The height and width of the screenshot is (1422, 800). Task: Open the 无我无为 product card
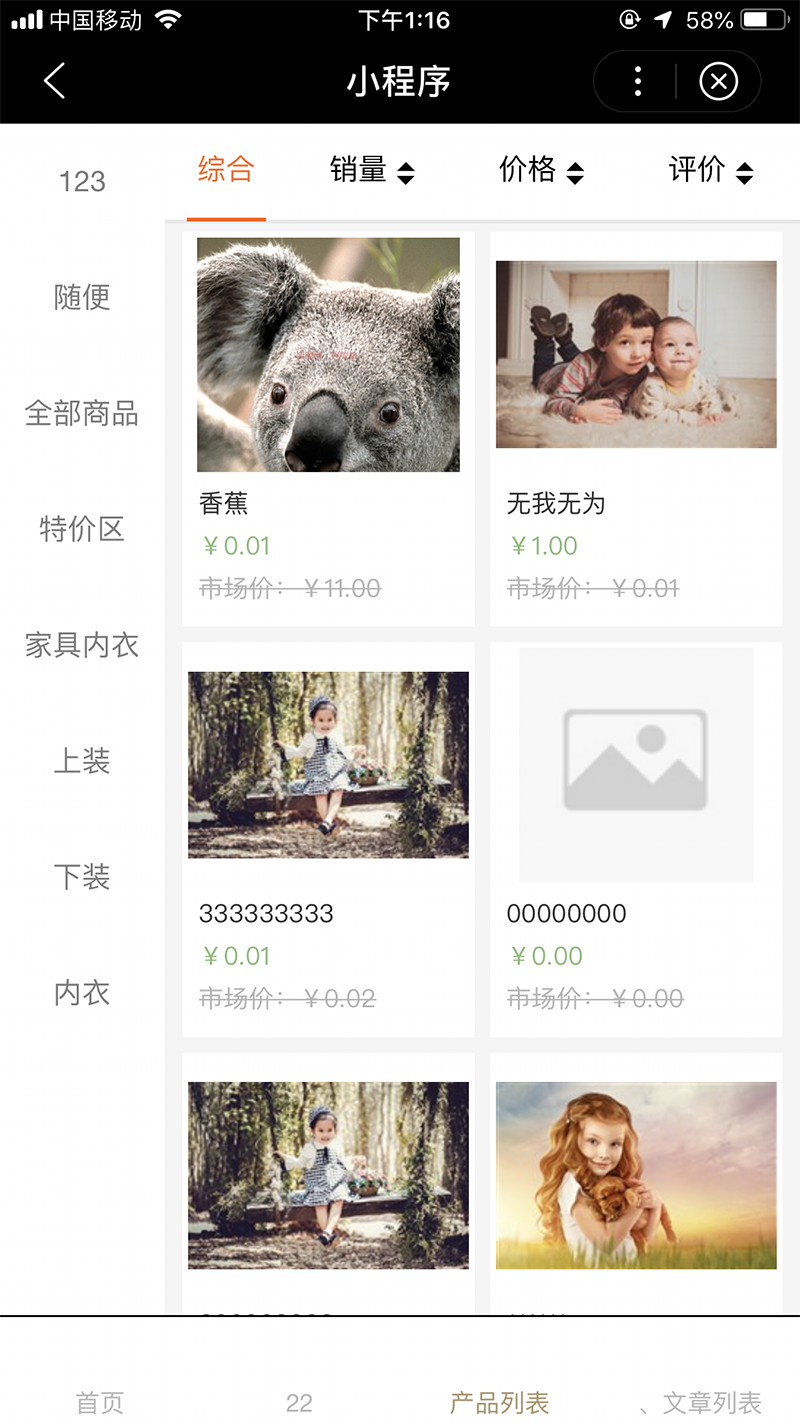tap(636, 430)
